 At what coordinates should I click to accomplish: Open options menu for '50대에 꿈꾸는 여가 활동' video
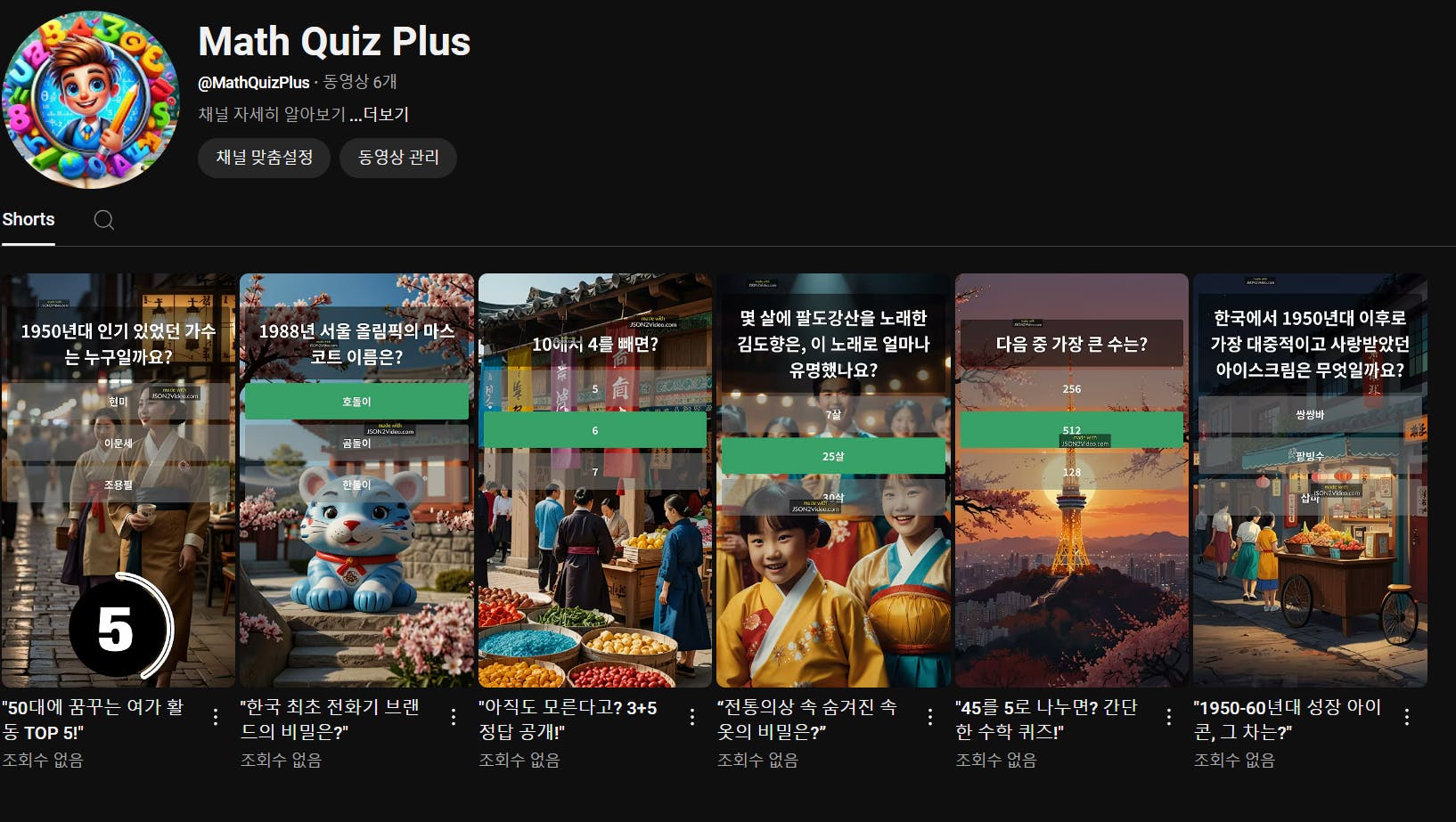click(216, 717)
